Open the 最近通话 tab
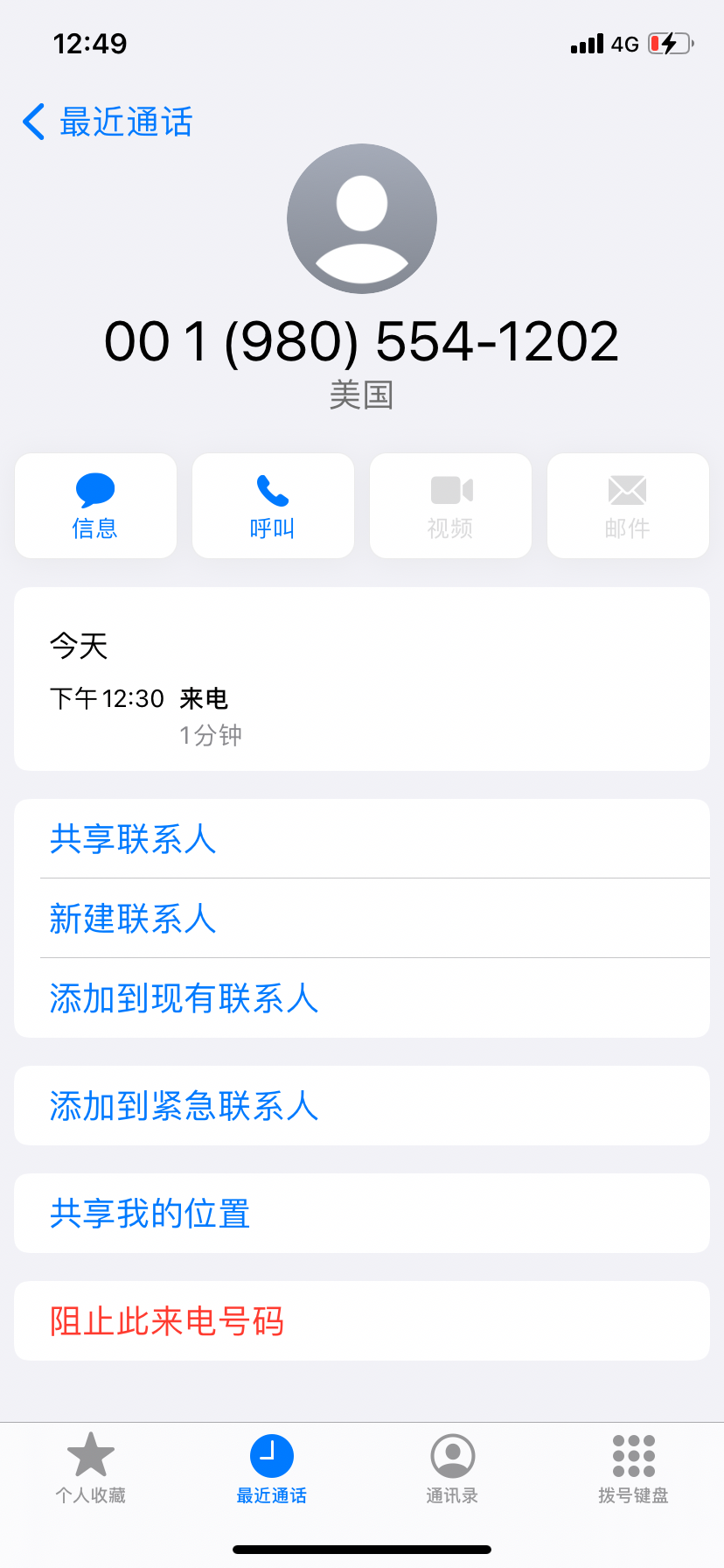This screenshot has height=1568, width=724. (x=272, y=1468)
